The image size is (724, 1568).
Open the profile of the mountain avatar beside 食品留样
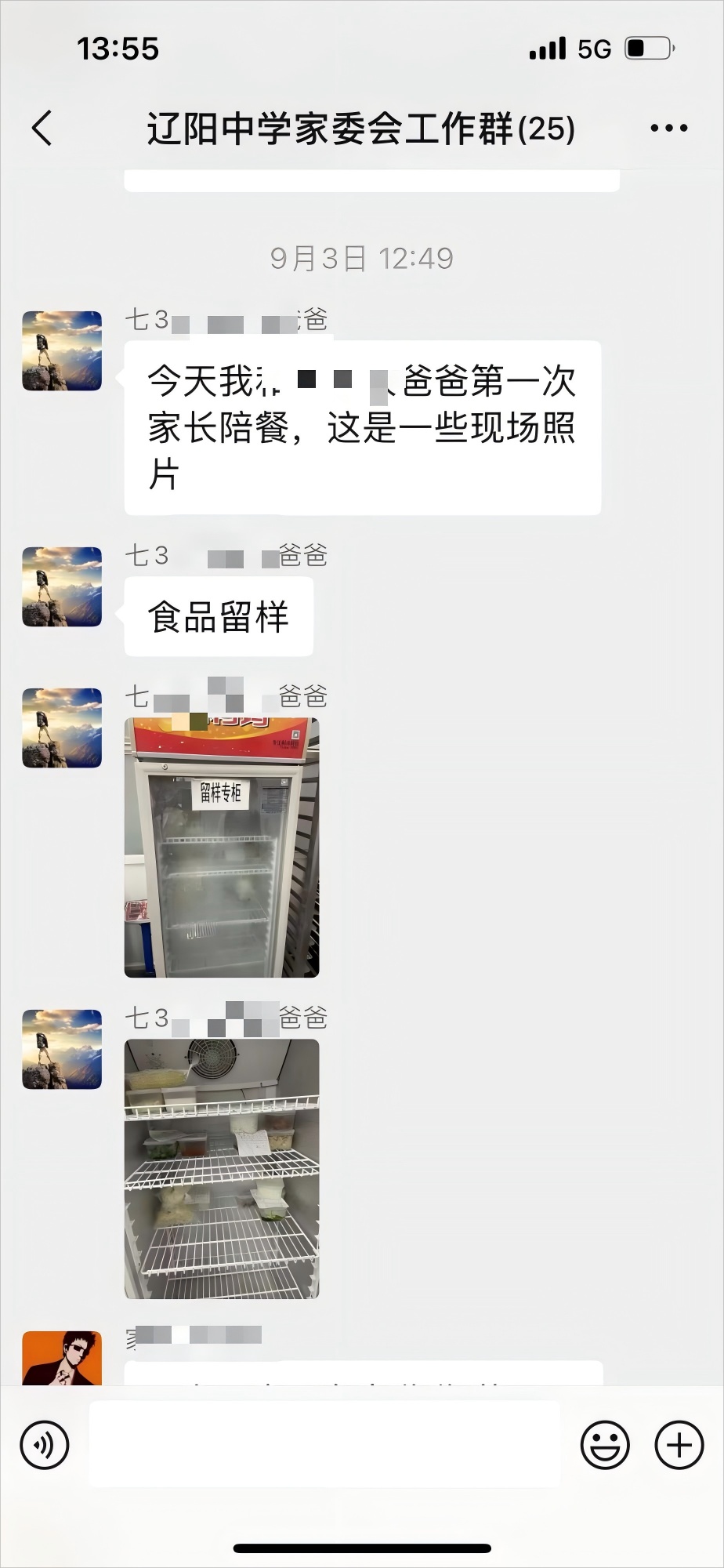click(62, 586)
